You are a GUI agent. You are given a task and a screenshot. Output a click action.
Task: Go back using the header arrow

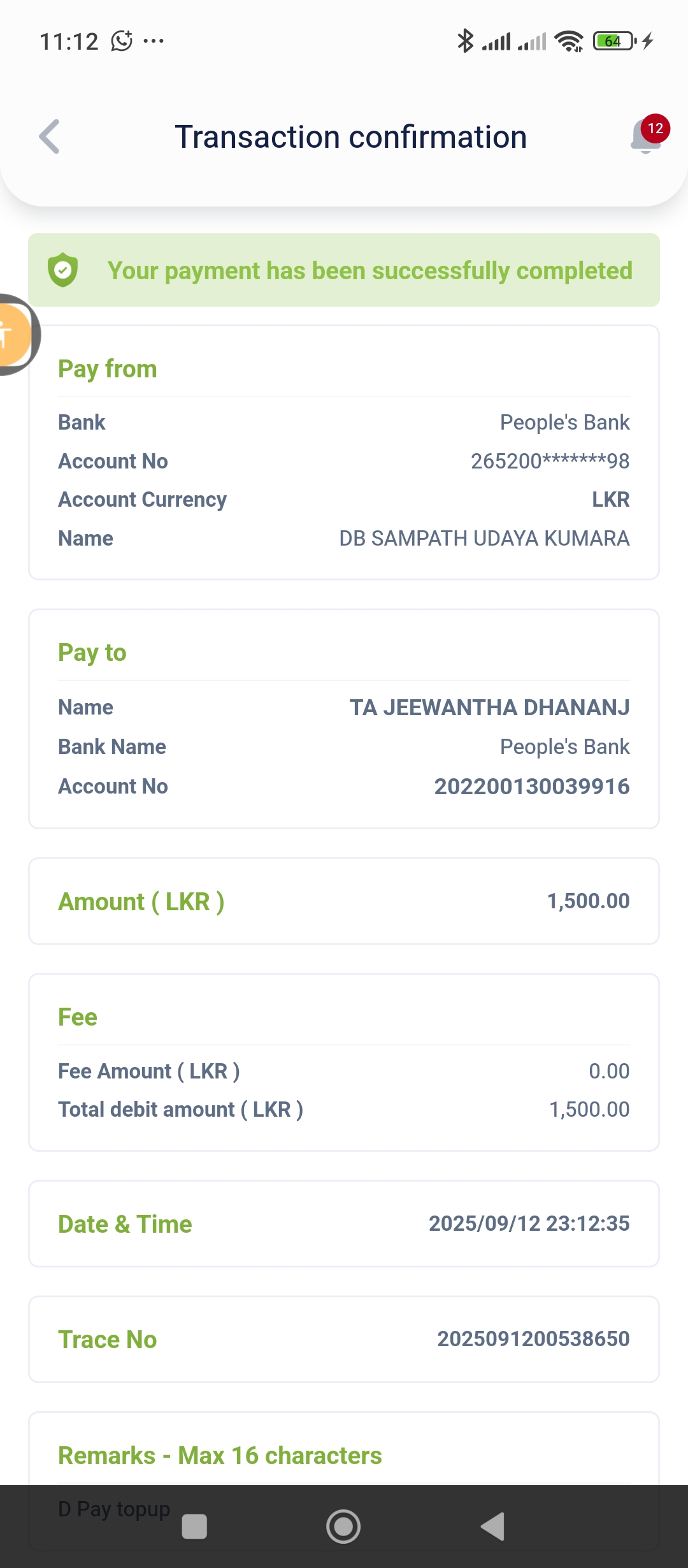click(50, 136)
